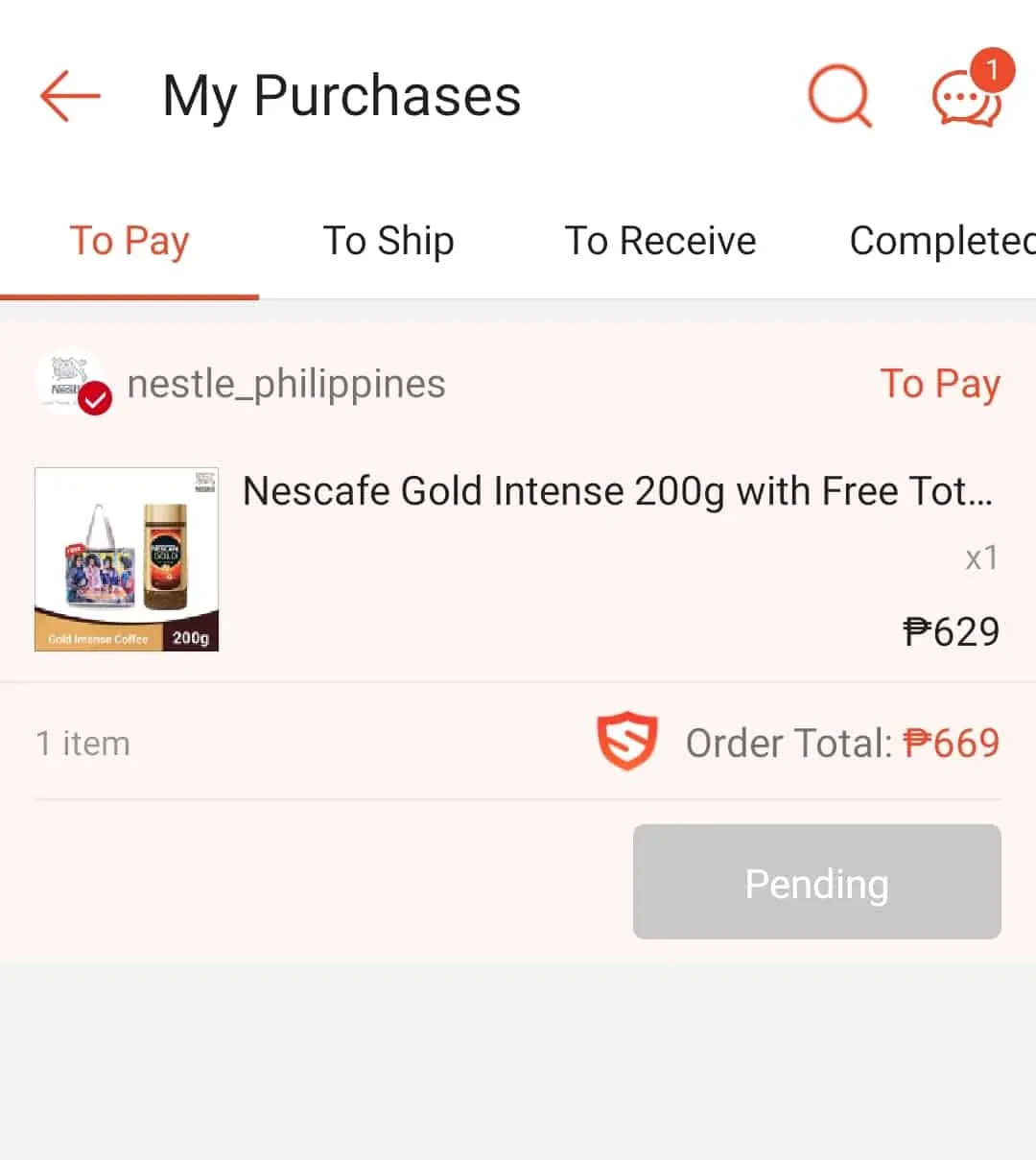
Task: Switch to the To Ship tab
Action: click(388, 241)
